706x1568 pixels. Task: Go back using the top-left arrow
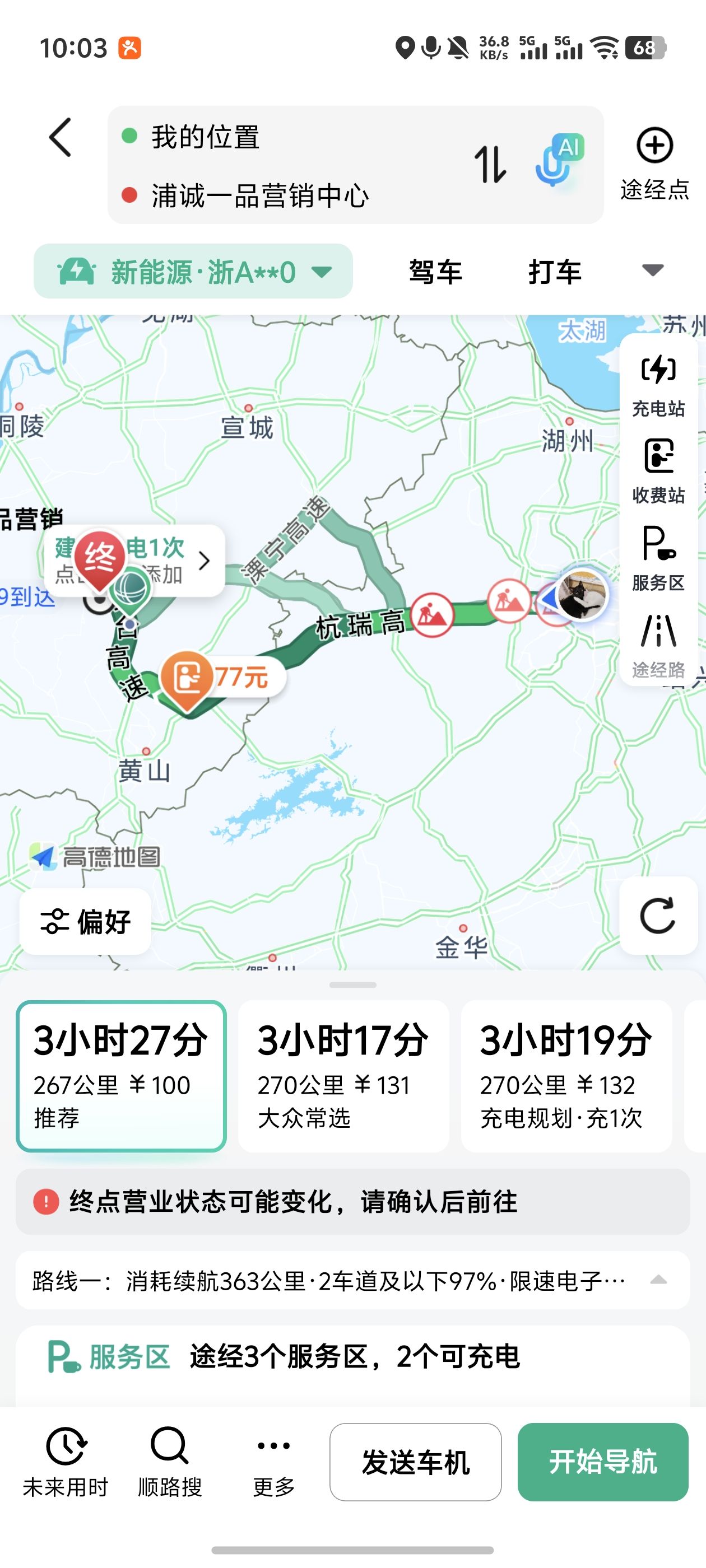tap(61, 138)
